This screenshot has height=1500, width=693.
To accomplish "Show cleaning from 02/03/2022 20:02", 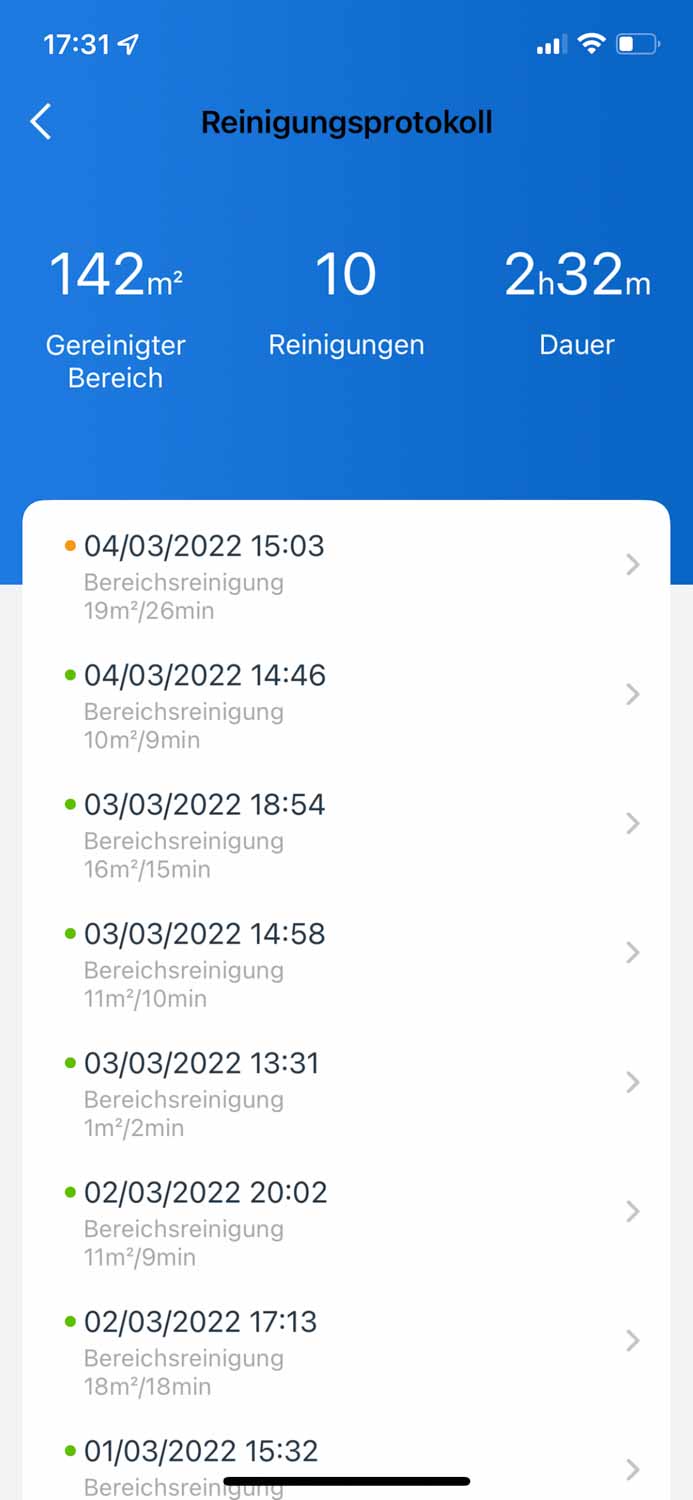I will point(346,1210).
